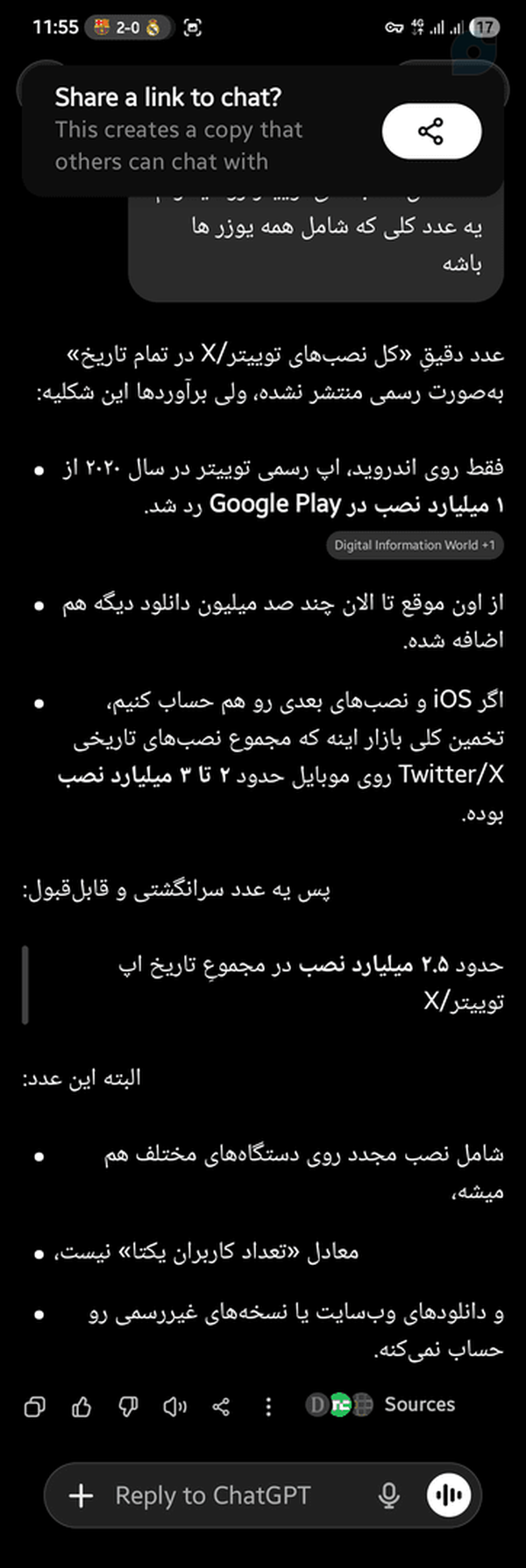
Task: Share this response from the bottom action row
Action: pyautogui.click(x=221, y=1407)
